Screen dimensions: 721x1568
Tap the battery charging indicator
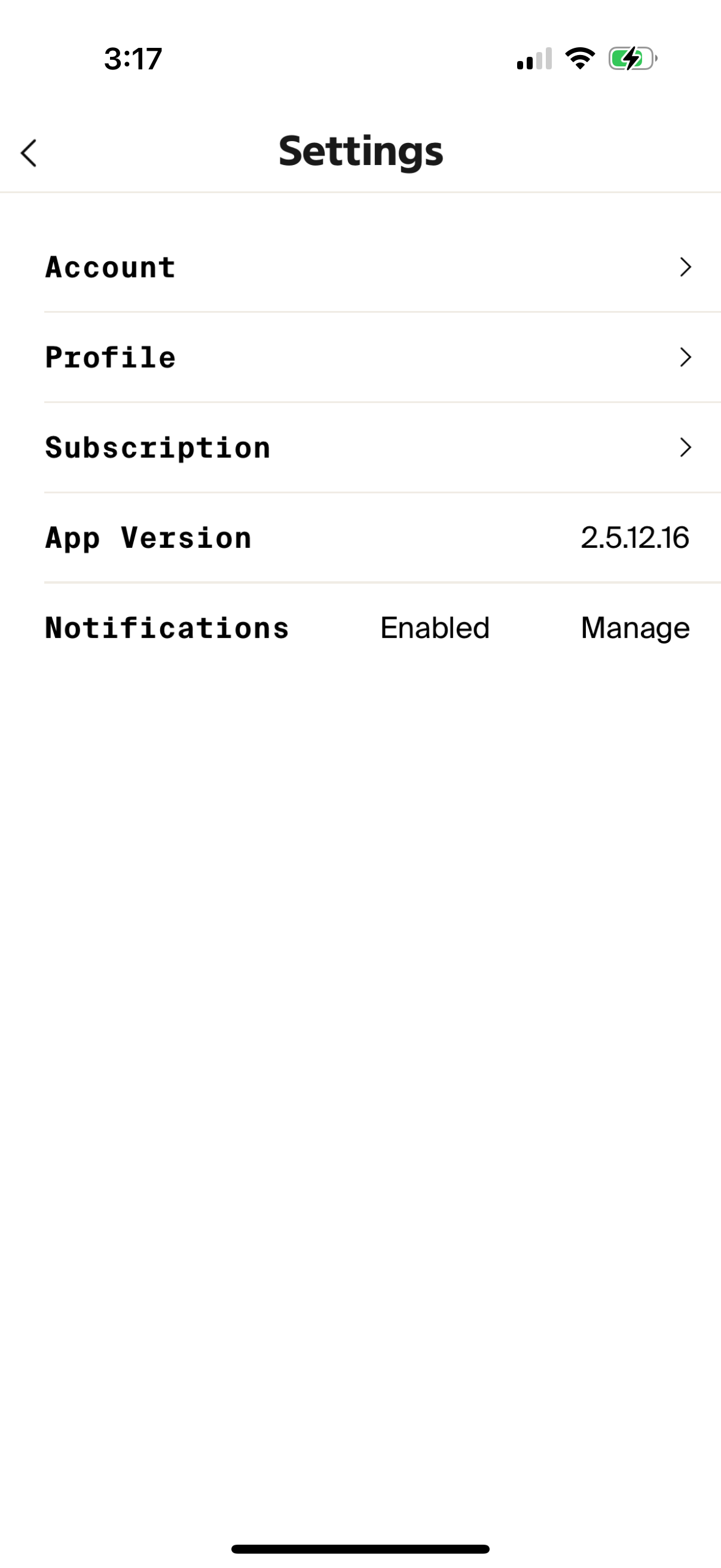pyautogui.click(x=630, y=57)
